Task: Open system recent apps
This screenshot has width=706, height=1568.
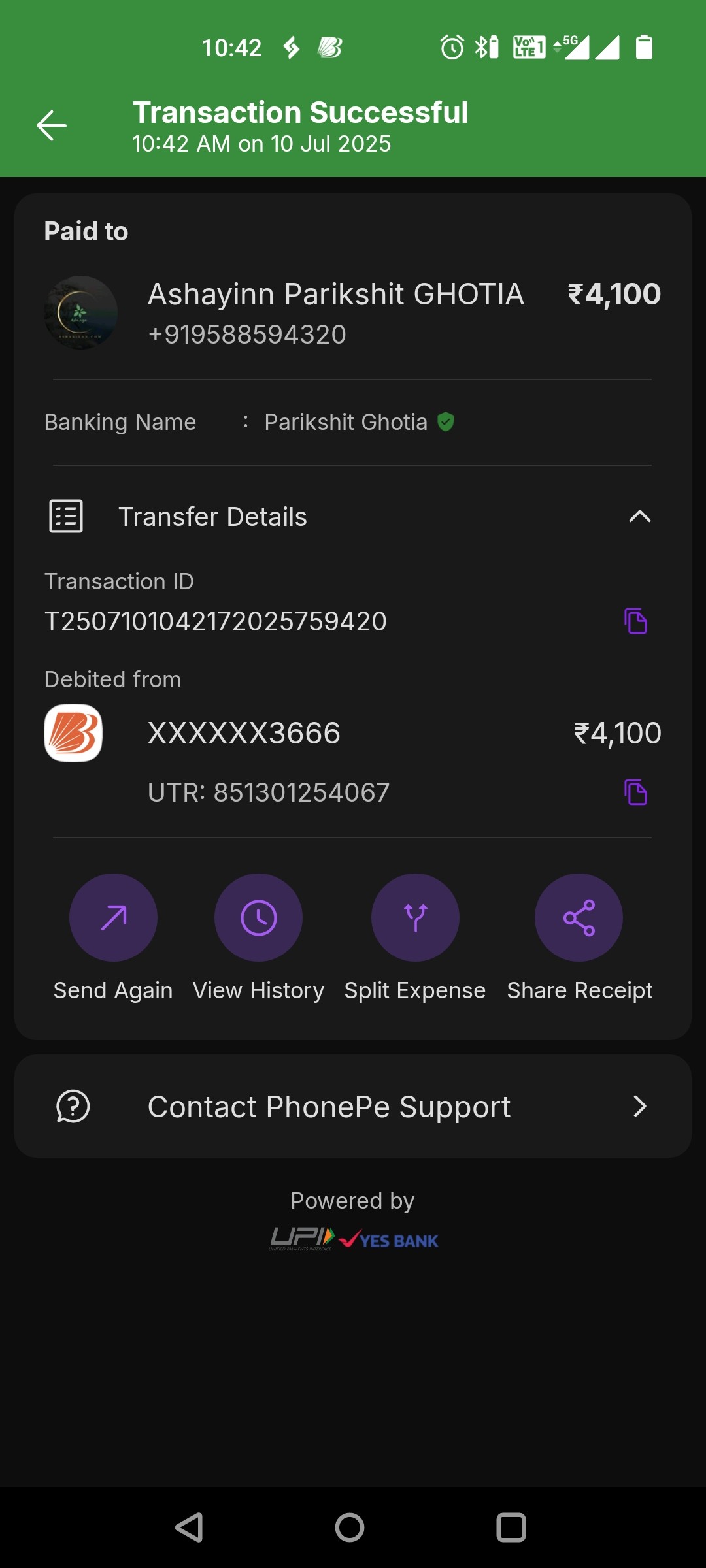Action: 511,1527
